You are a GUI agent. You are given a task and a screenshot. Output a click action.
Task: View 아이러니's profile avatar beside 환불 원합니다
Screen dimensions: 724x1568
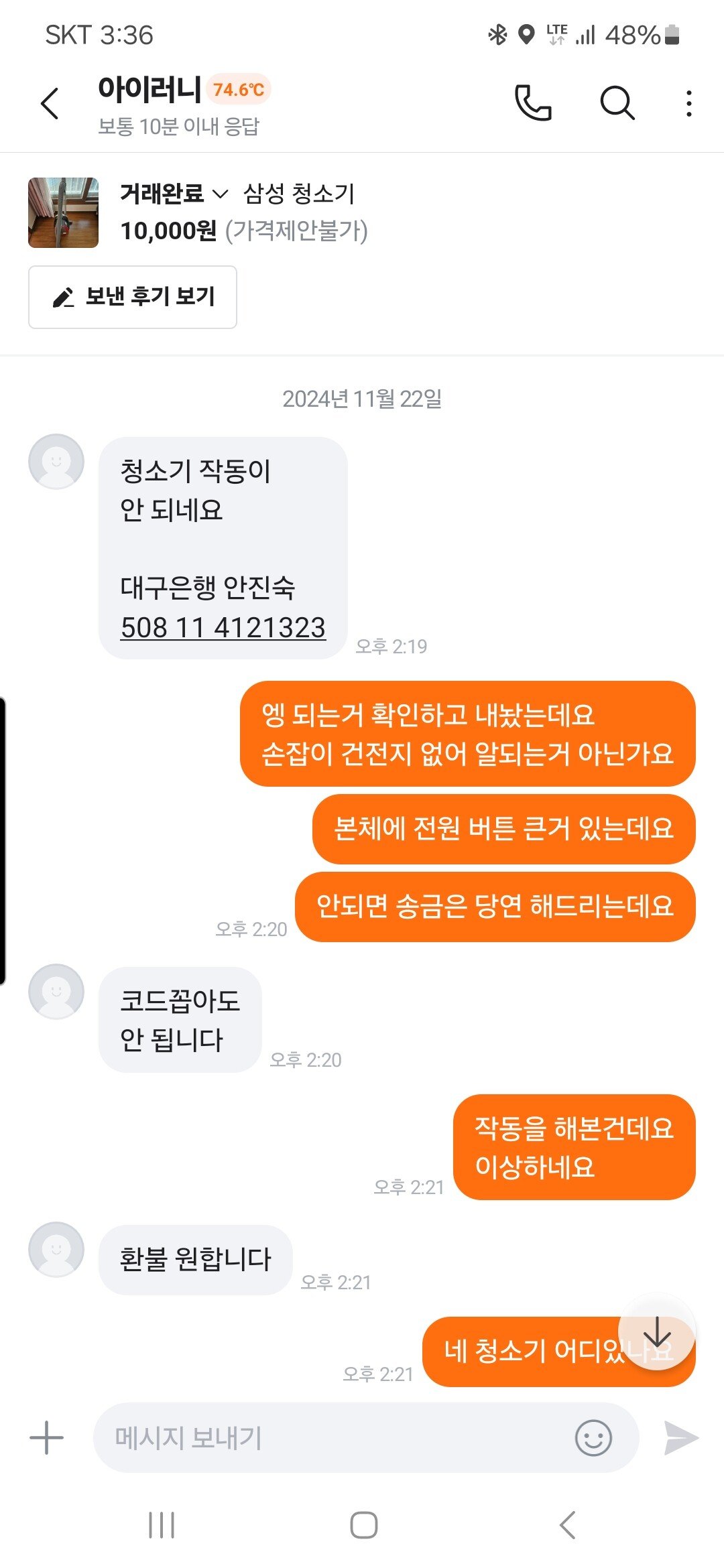pyautogui.click(x=56, y=1249)
